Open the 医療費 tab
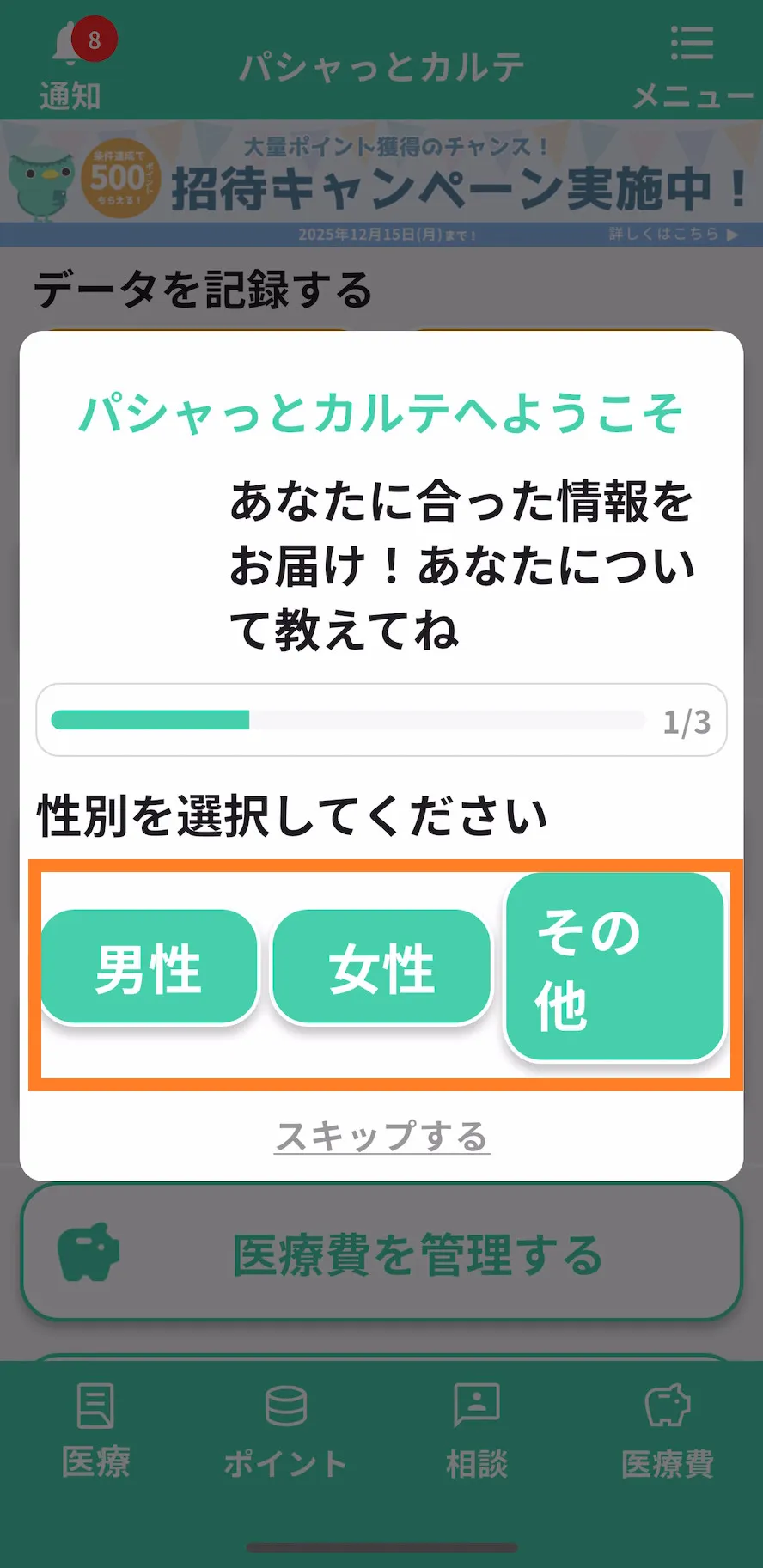Image resolution: width=763 pixels, height=1568 pixels. click(668, 1431)
